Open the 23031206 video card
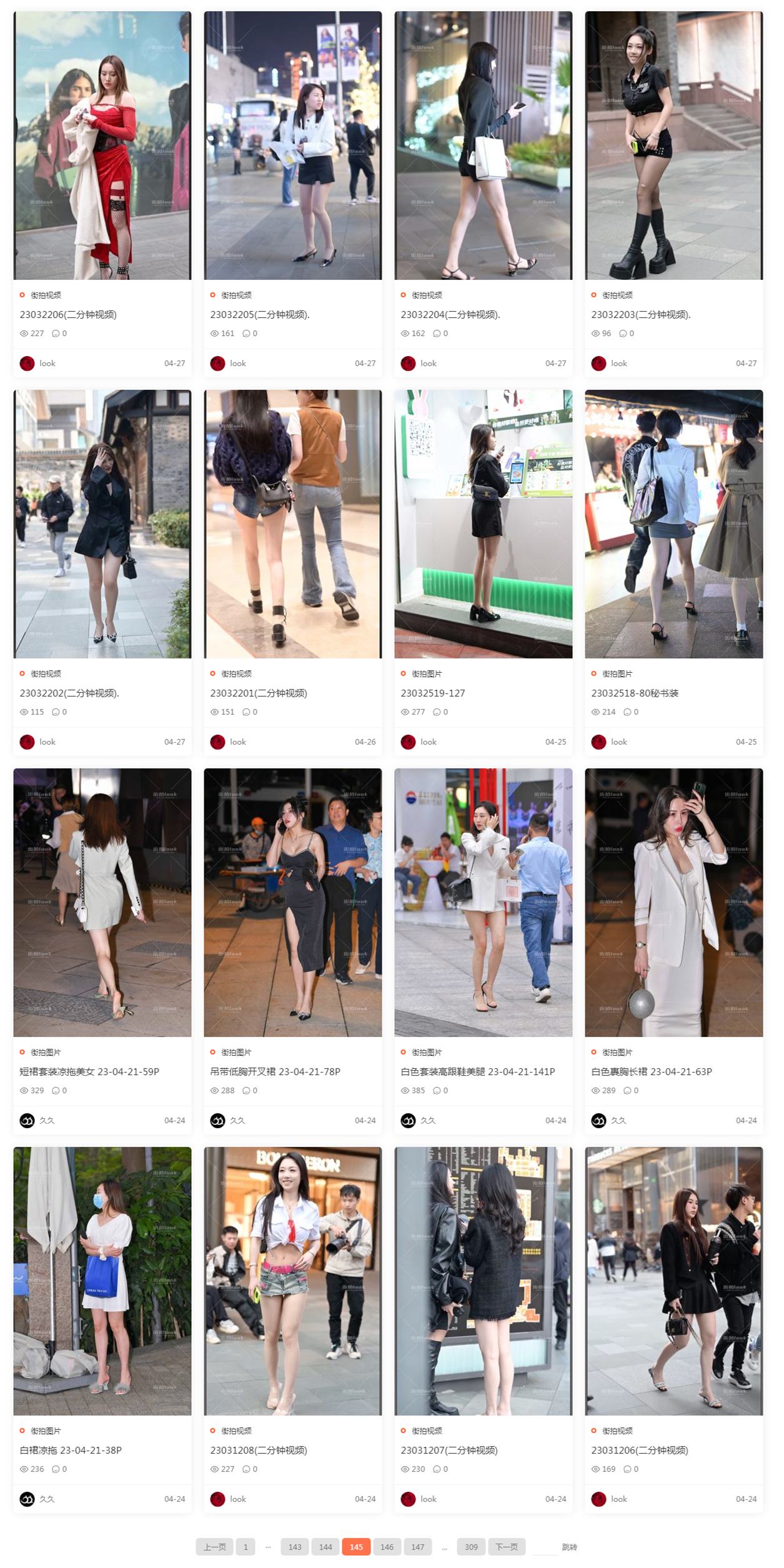 coord(639,1450)
